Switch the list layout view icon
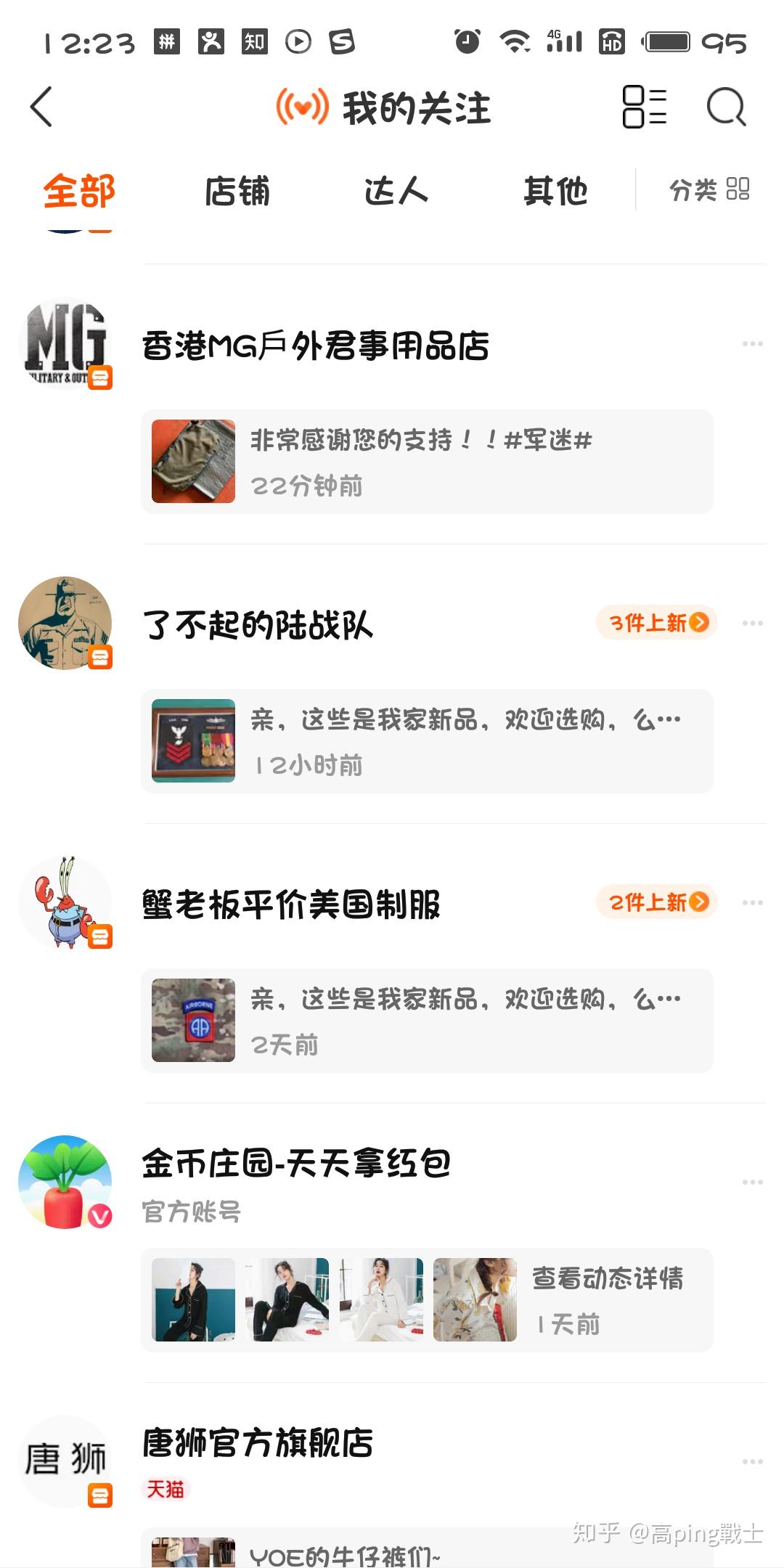This screenshot has height=1568, width=784. (645, 107)
